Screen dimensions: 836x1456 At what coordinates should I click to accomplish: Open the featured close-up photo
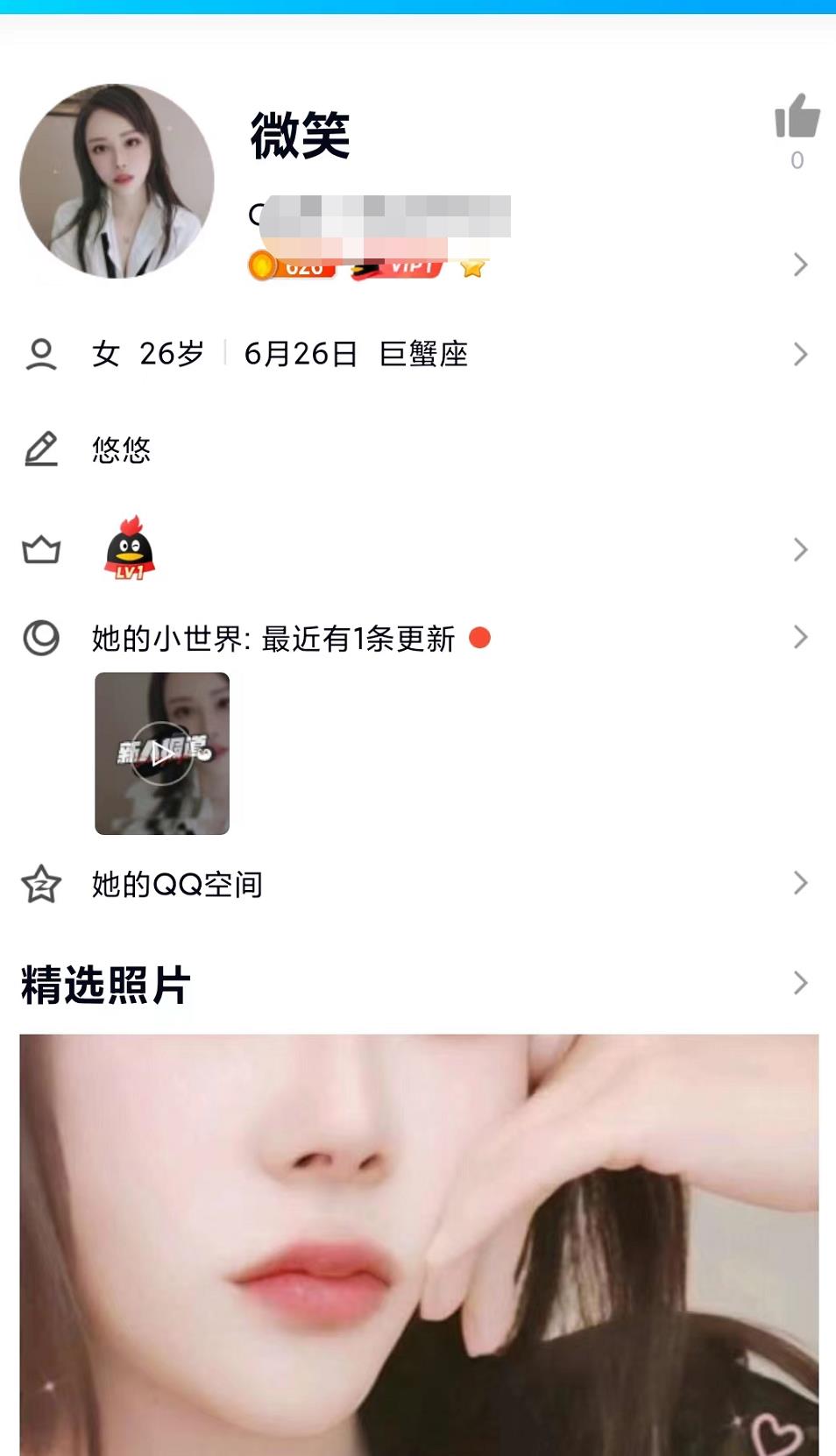419,1244
